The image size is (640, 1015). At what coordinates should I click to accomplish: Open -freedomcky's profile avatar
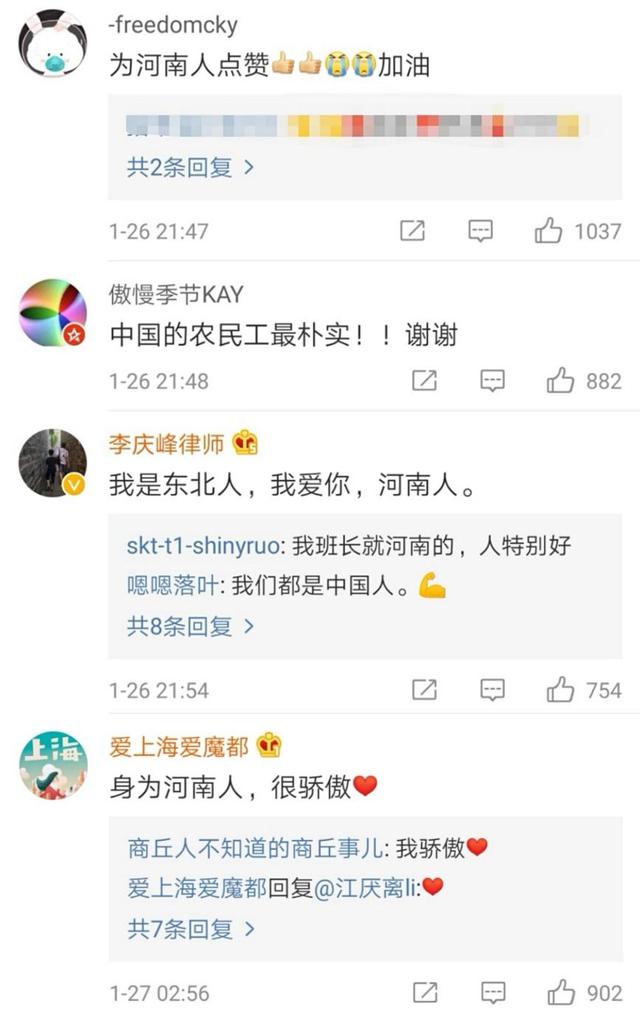tap(54, 43)
